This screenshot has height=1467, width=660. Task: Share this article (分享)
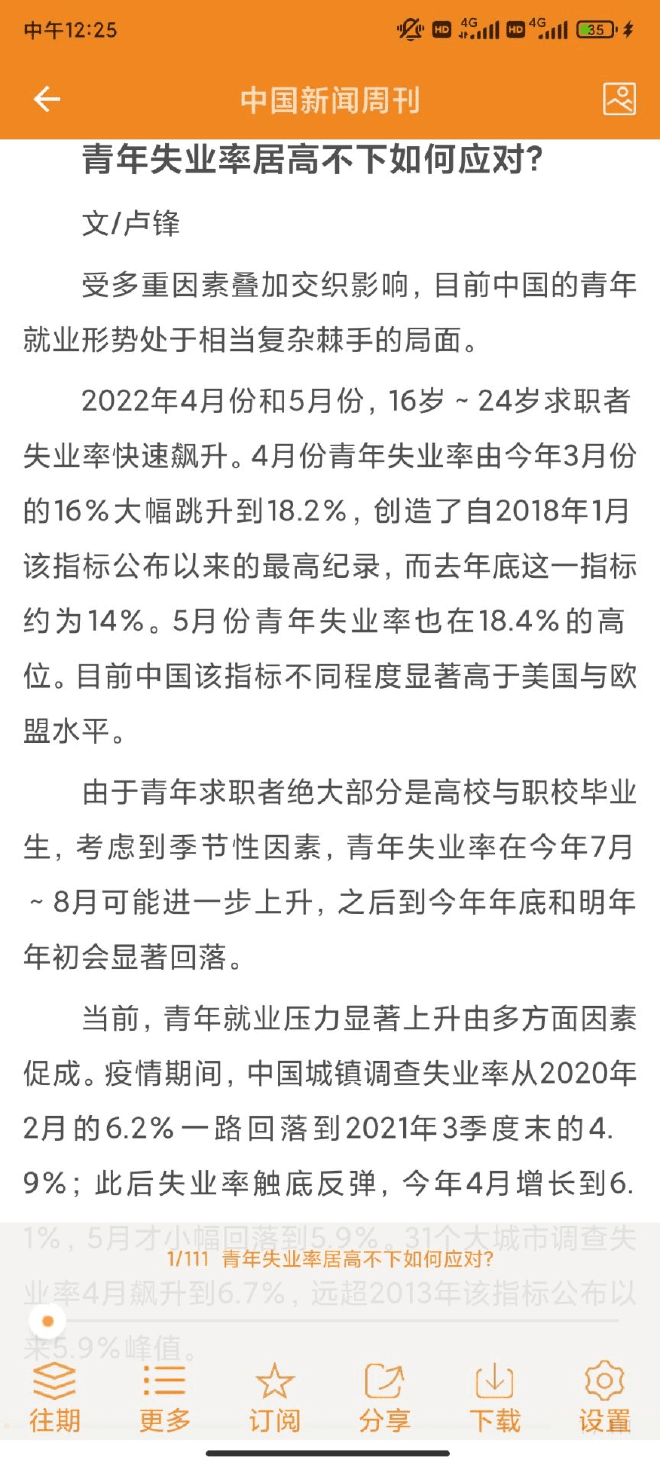coord(384,1396)
